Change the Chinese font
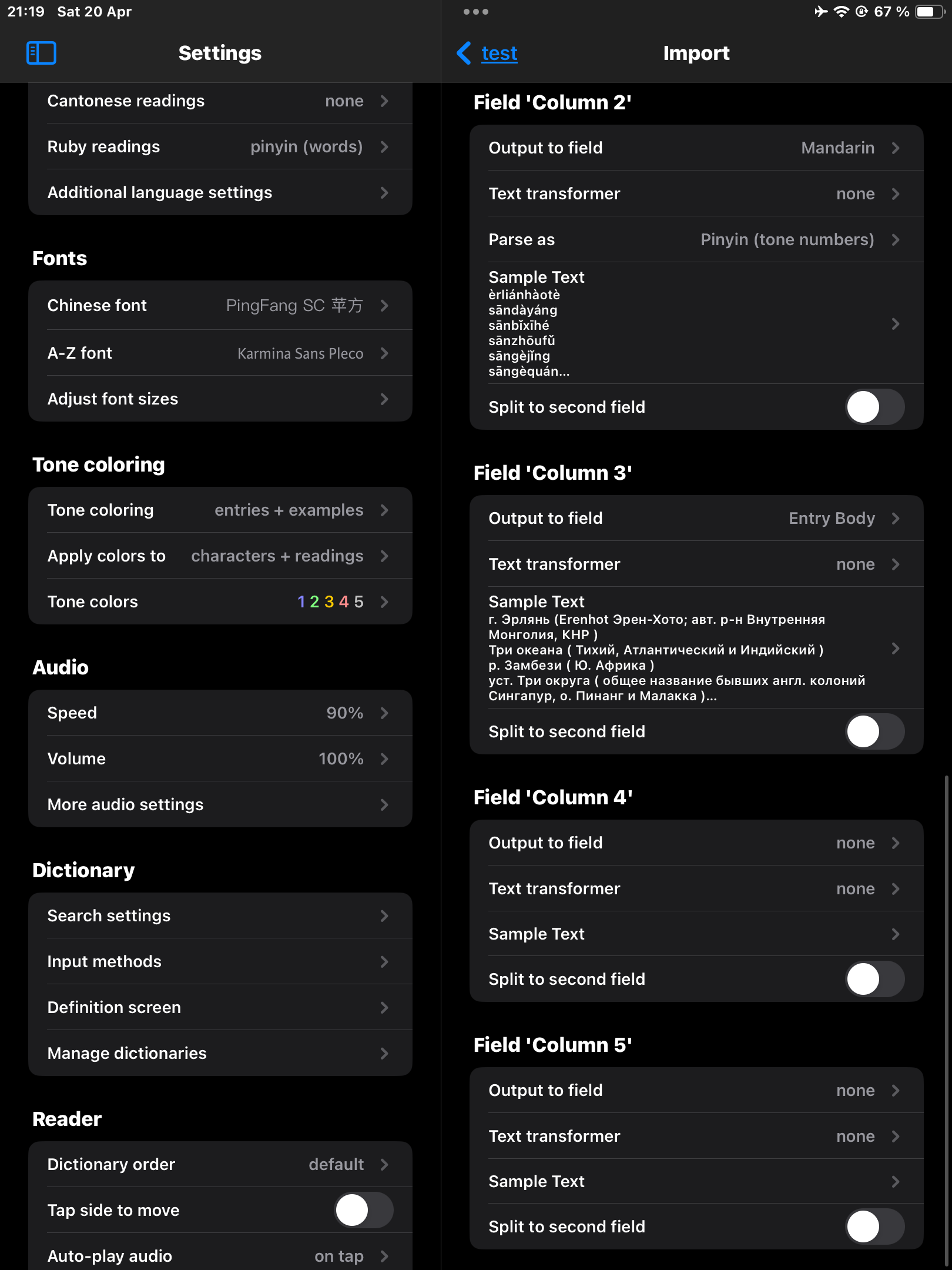952x1270 pixels. (x=220, y=306)
